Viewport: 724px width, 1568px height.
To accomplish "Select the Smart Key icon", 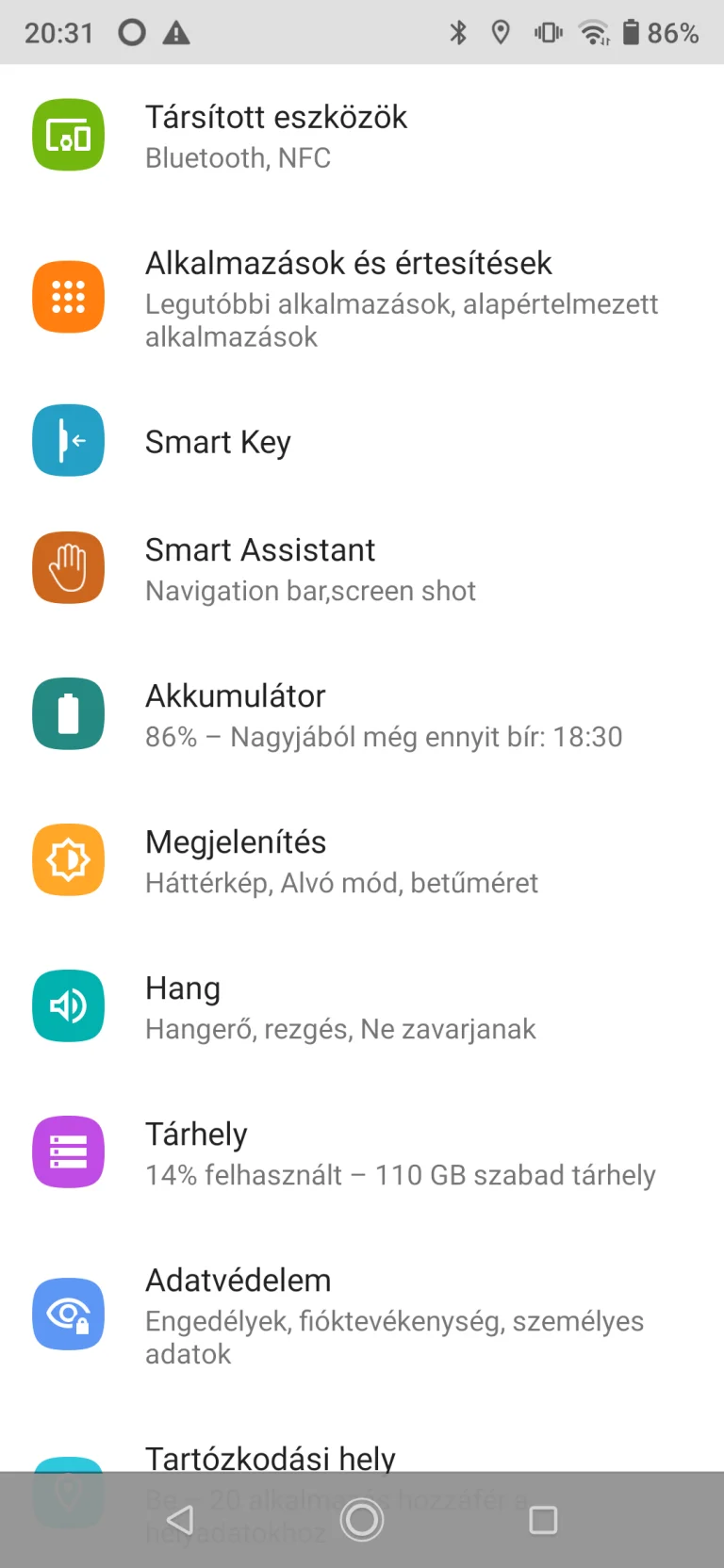I will click(68, 440).
